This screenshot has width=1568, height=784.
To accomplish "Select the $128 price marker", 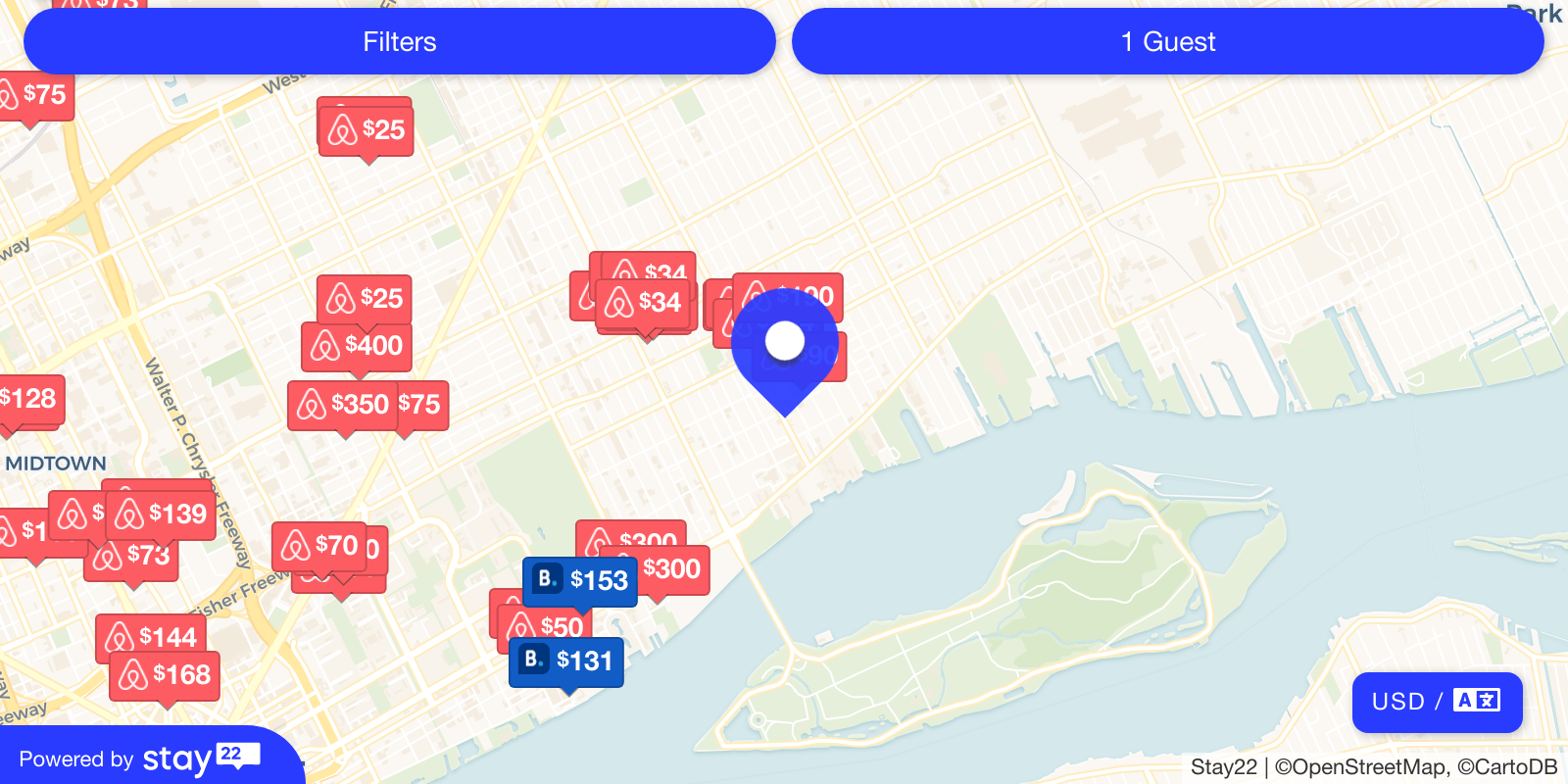I will tap(28, 399).
